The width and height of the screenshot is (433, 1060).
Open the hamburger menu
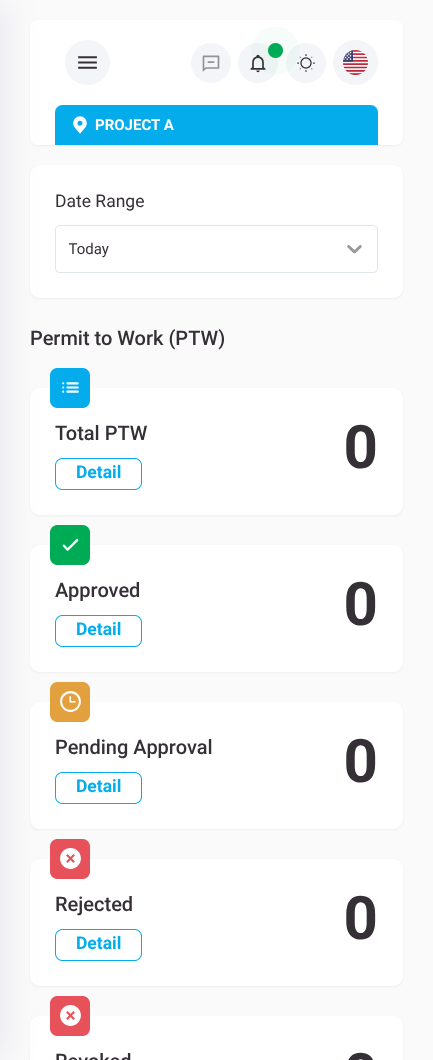coord(87,63)
